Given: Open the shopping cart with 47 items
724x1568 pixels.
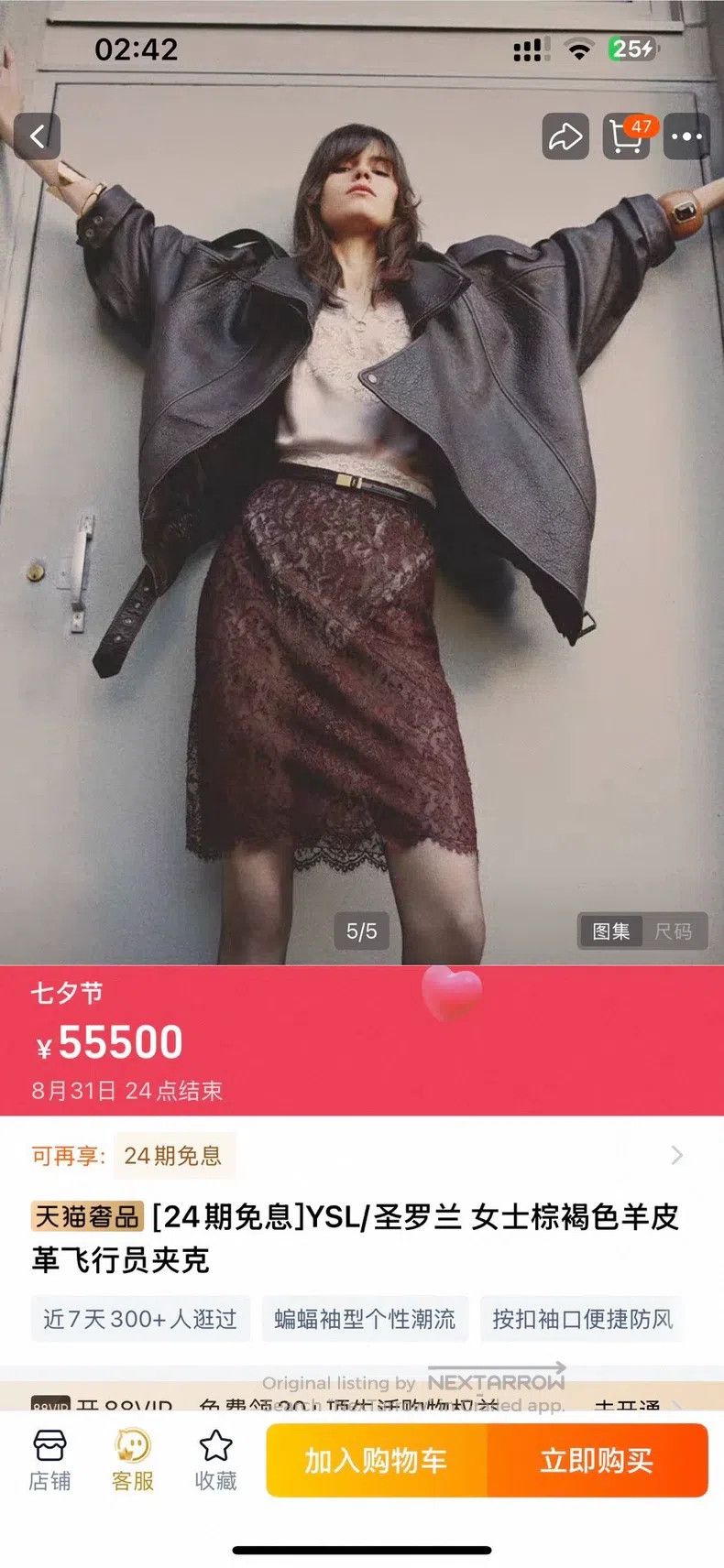Looking at the screenshot, I should [626, 137].
